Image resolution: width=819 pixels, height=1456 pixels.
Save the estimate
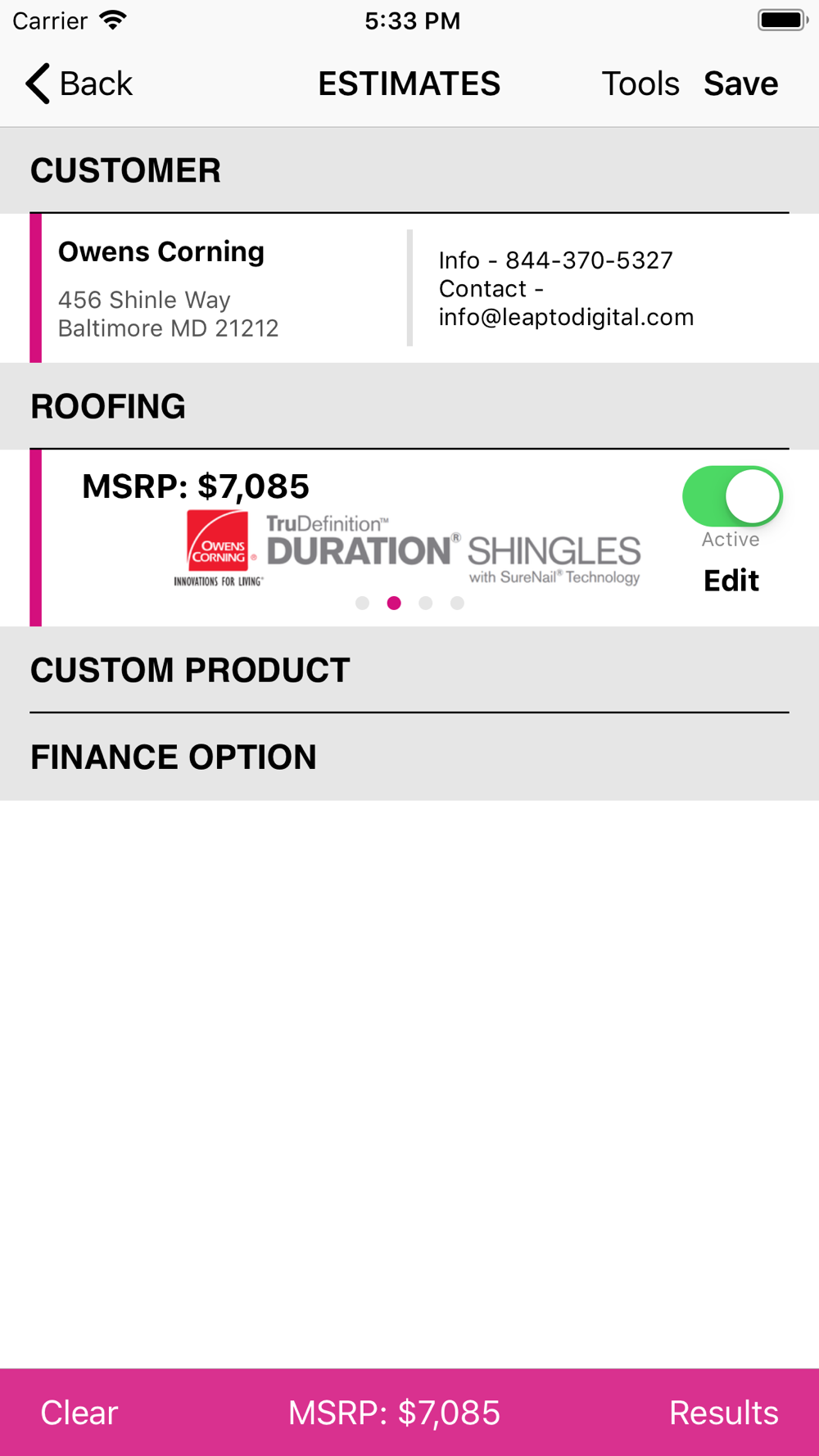pyautogui.click(x=740, y=84)
